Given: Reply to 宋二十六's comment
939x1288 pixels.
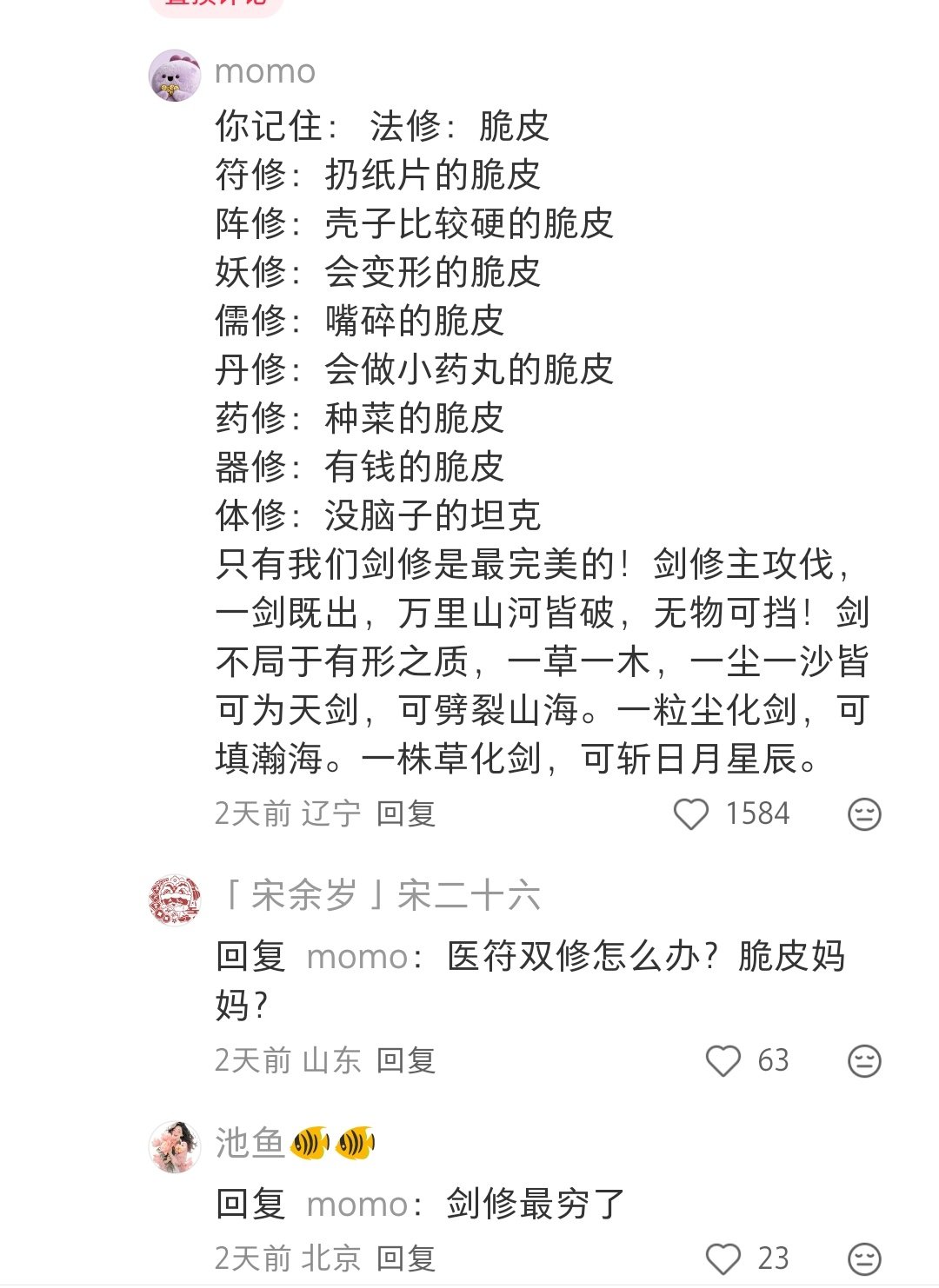Looking at the screenshot, I should (405, 1060).
